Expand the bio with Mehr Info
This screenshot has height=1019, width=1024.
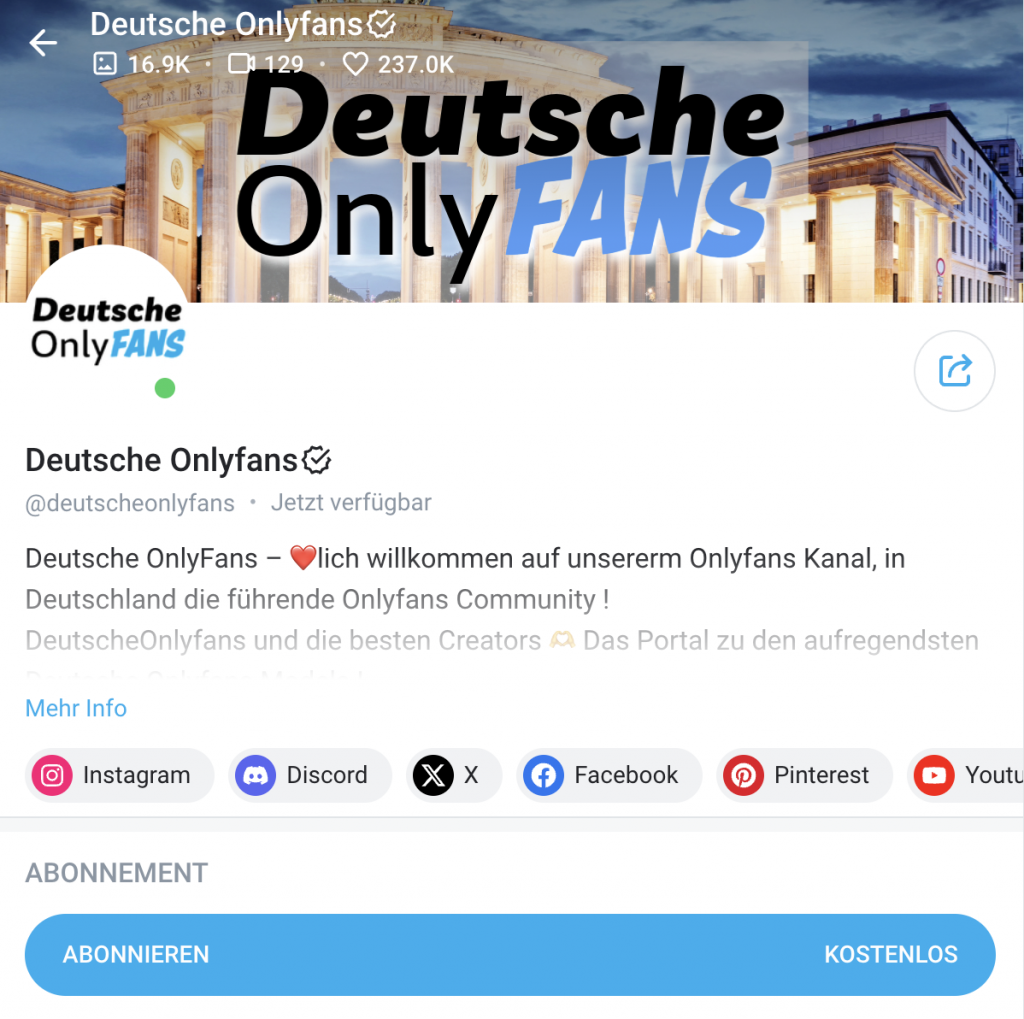click(x=76, y=708)
